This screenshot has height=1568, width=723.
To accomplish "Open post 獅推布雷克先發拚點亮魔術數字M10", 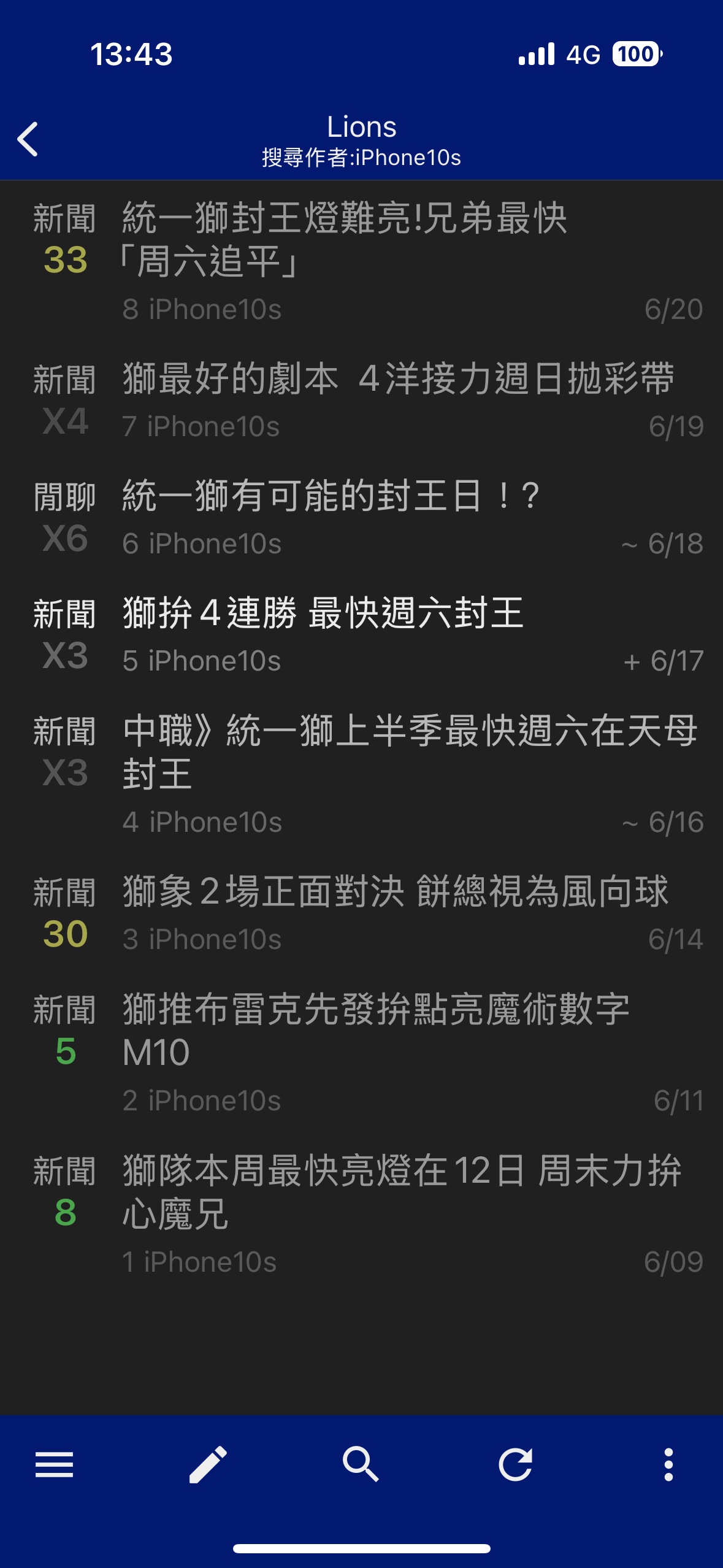I will tap(362, 1053).
